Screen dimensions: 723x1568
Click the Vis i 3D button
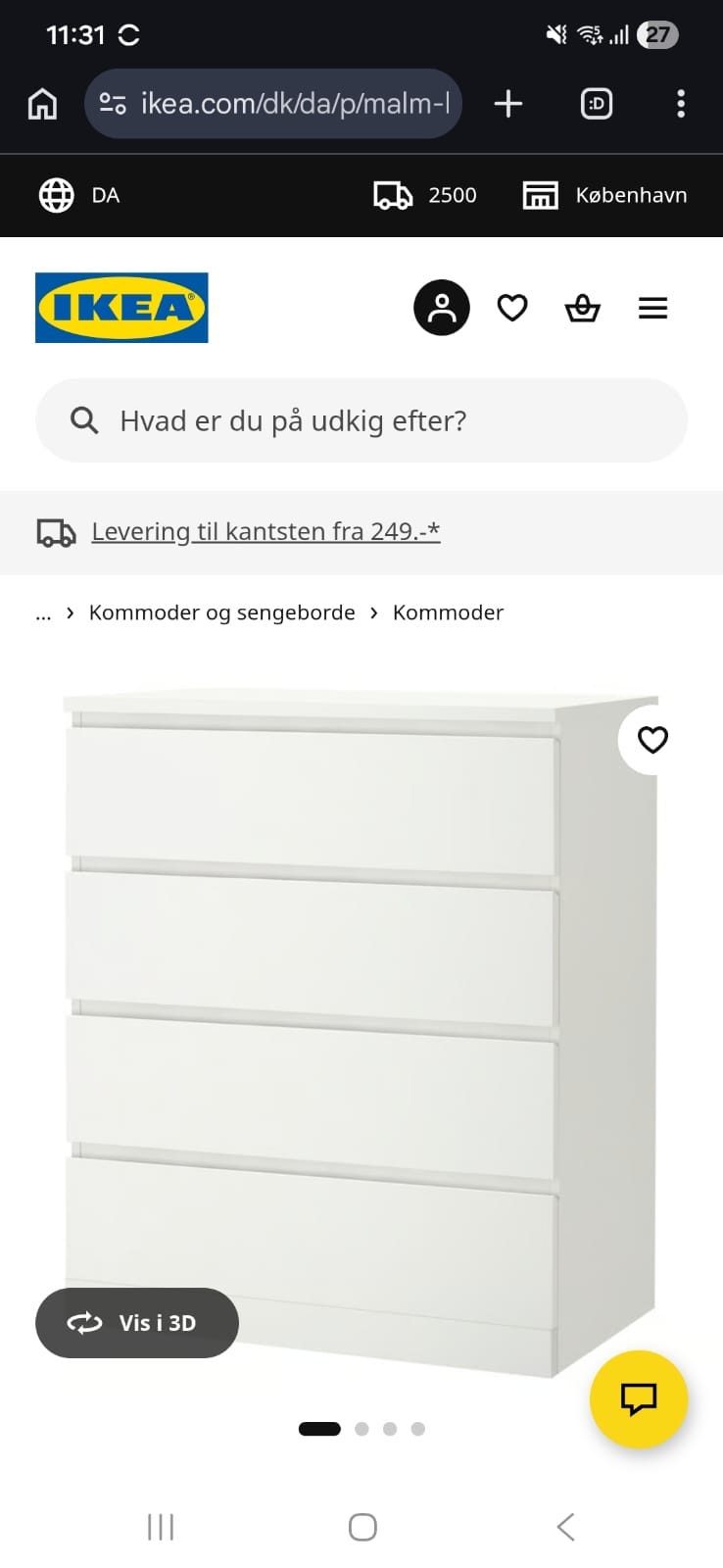pos(136,1322)
